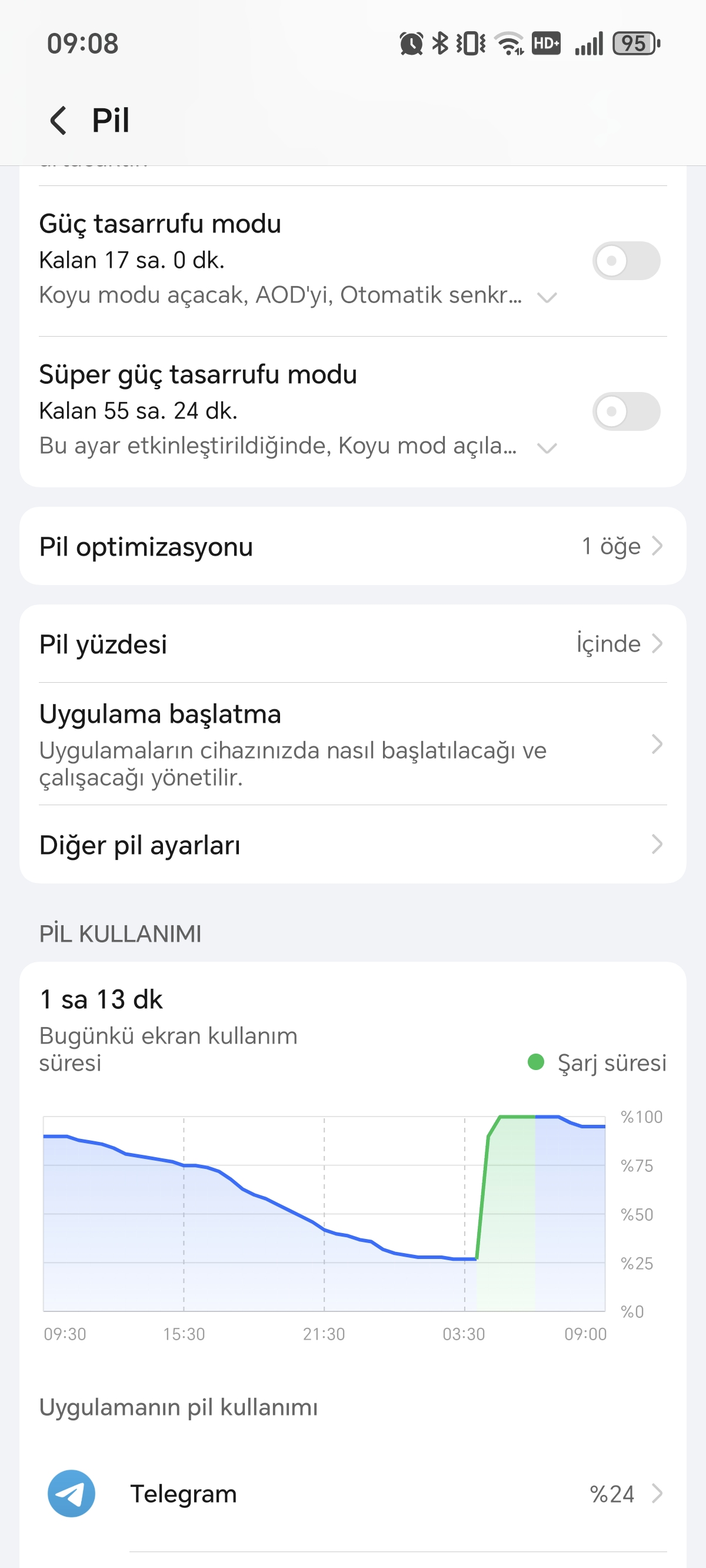
Task: Expand Güç tasarrufu modu description
Action: (547, 297)
